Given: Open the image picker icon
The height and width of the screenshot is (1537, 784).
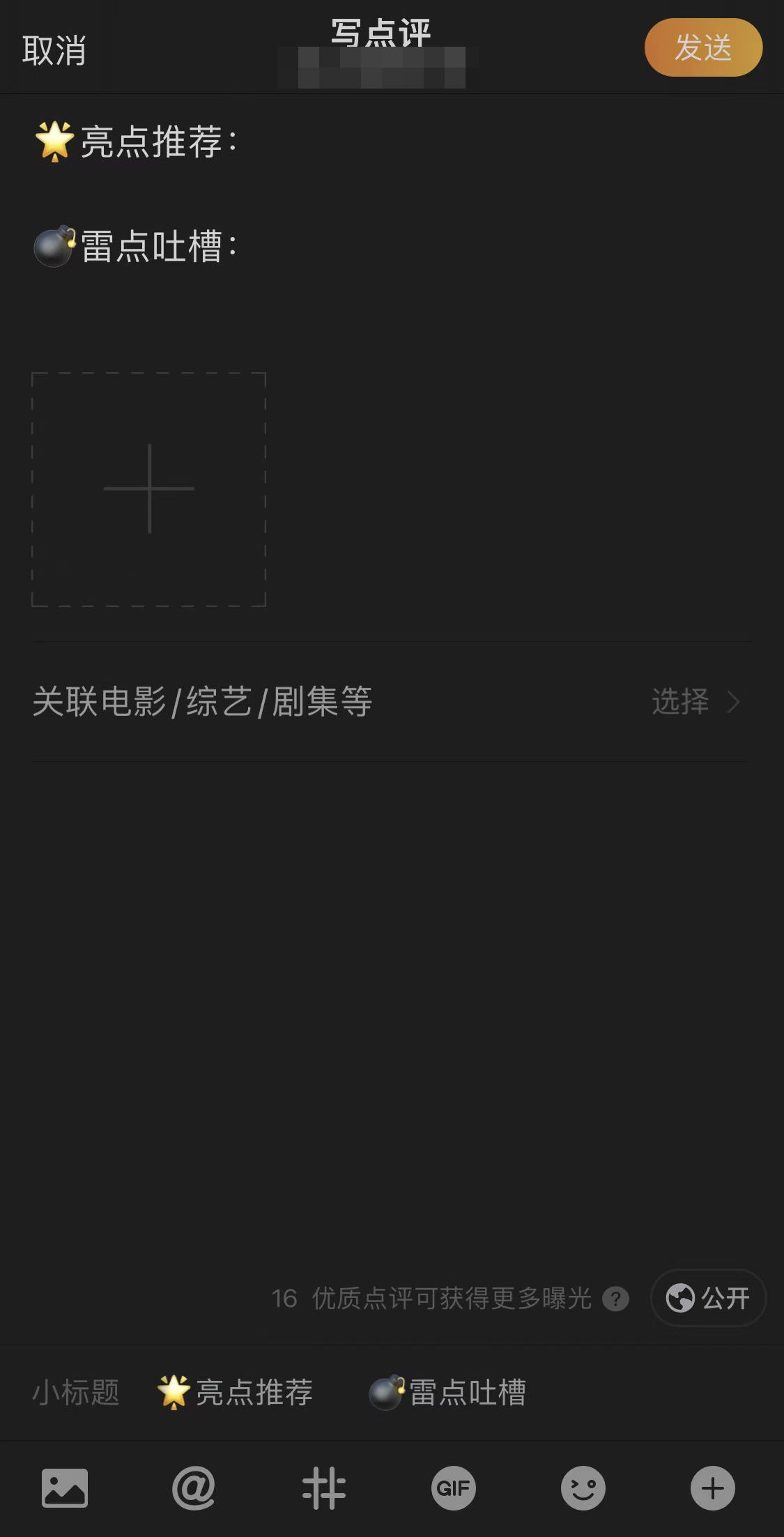Looking at the screenshot, I should [65, 1488].
